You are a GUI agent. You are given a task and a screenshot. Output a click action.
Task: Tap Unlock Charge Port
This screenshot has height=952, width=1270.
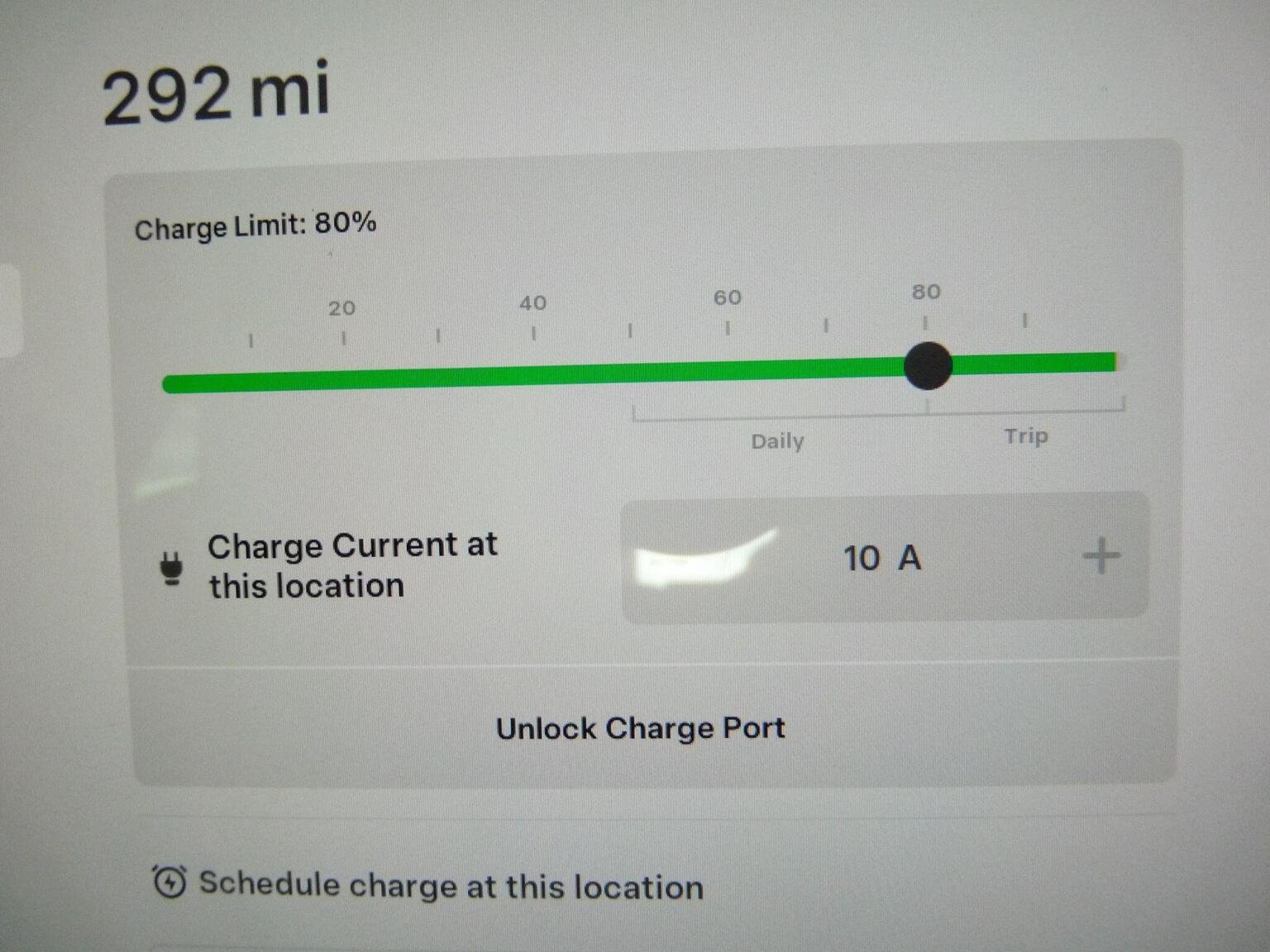641,728
